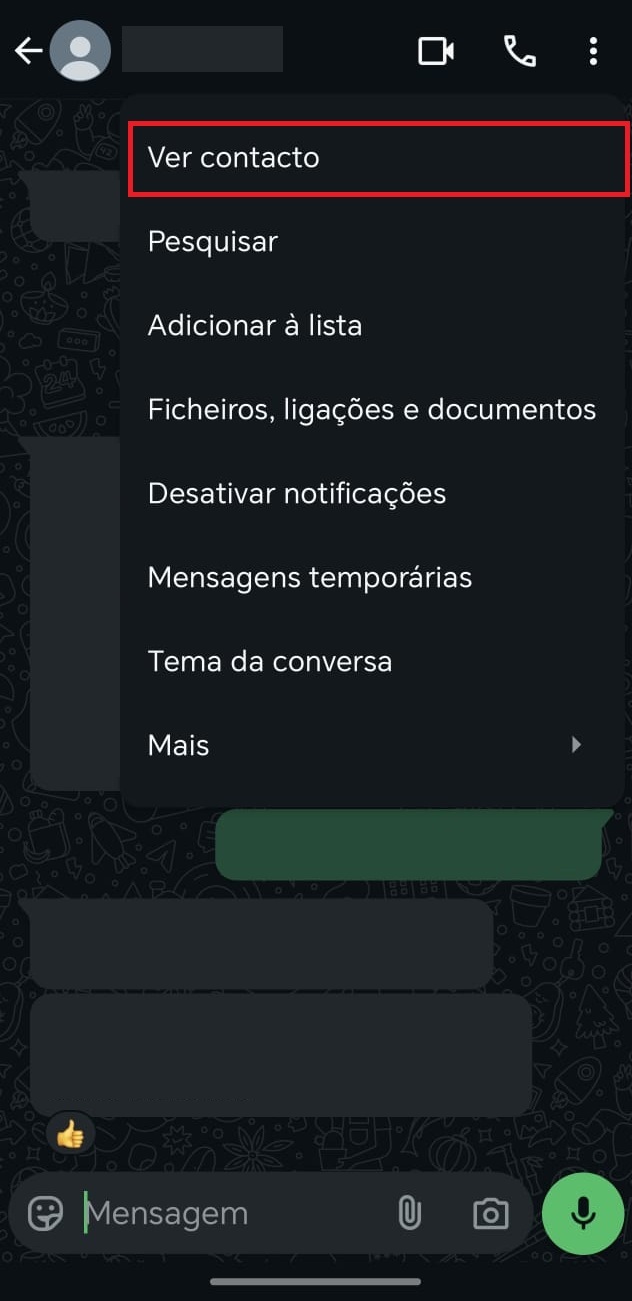Screen dimensions: 632x1301
Task: Tap Adicionar à lista option
Action: click(372, 326)
